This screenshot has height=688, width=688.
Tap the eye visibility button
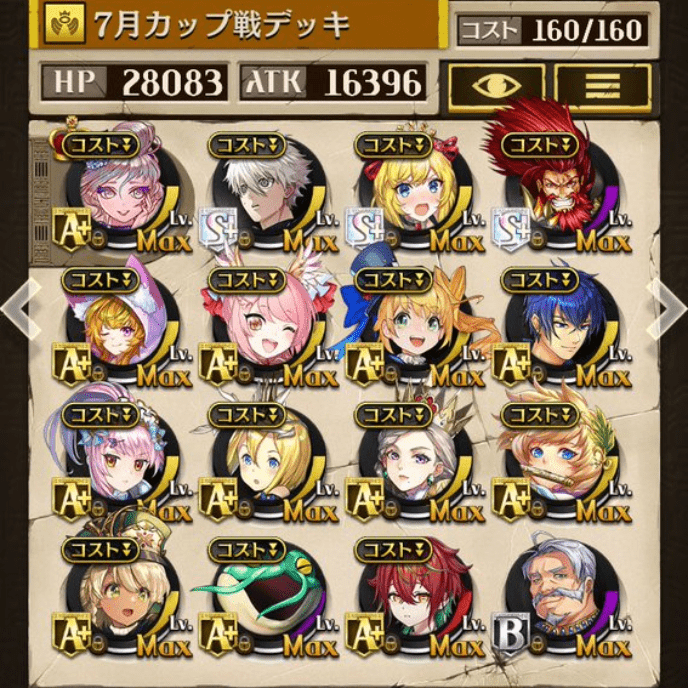coord(496,85)
